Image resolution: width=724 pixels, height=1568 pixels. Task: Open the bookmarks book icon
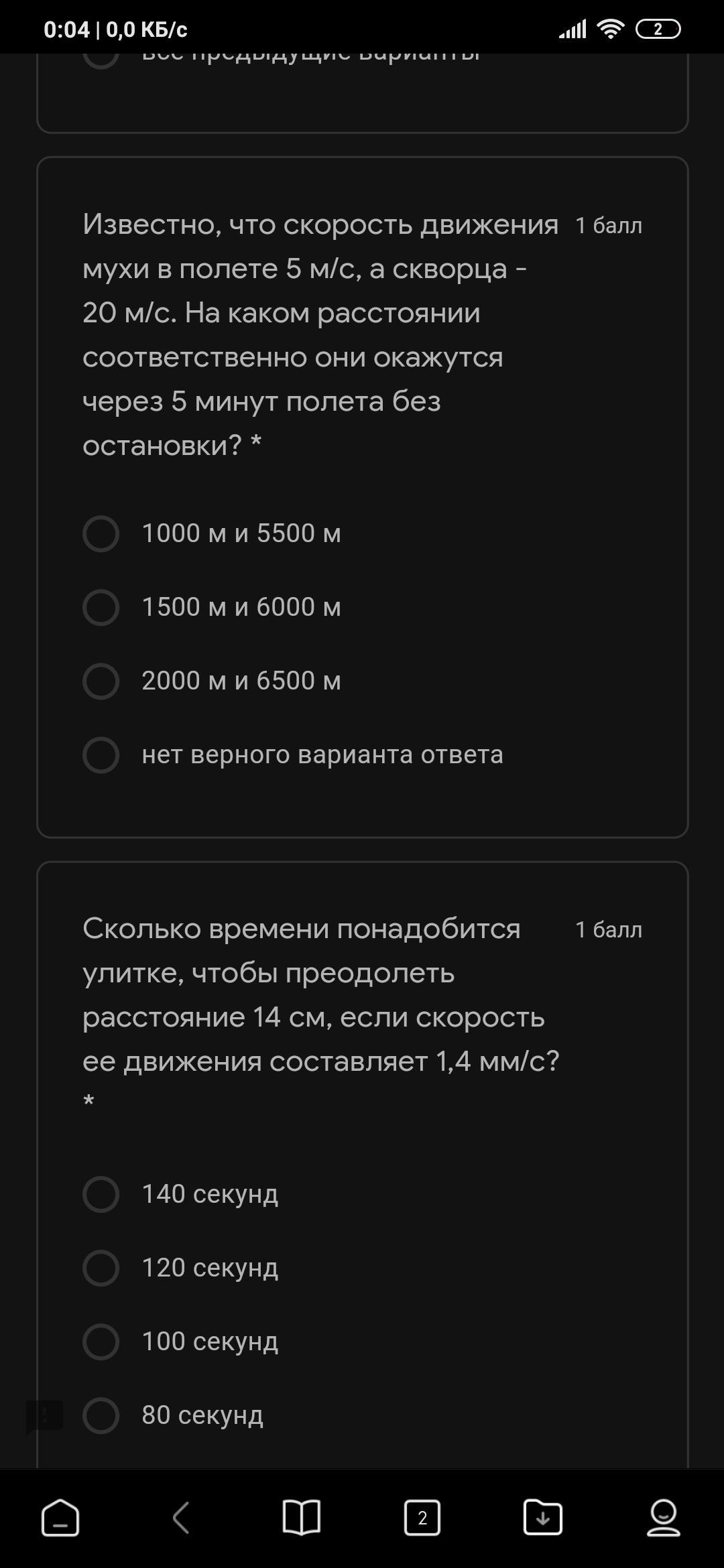click(302, 1518)
